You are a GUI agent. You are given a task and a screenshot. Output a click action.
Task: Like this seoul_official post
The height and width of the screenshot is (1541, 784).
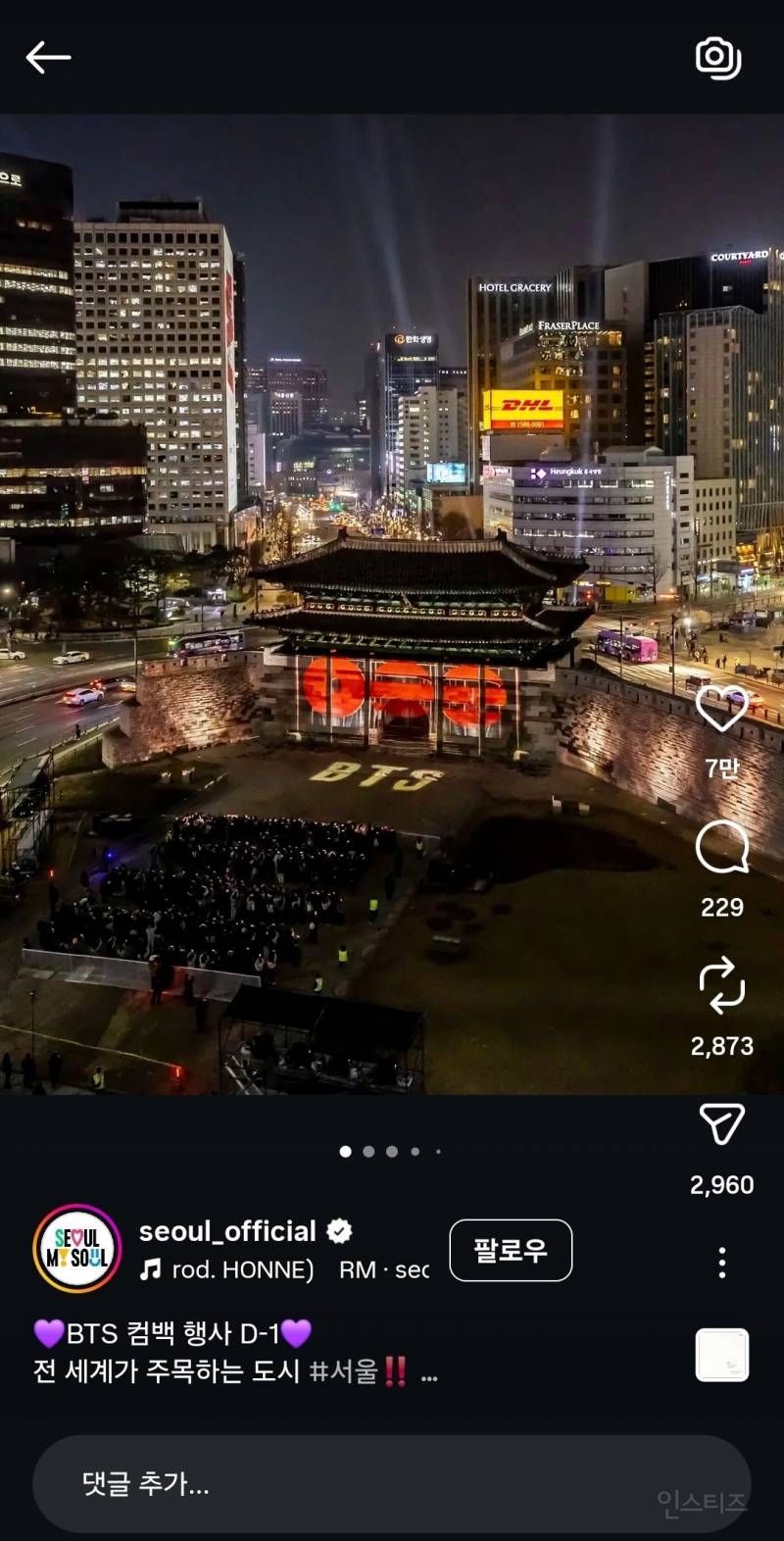[721, 708]
